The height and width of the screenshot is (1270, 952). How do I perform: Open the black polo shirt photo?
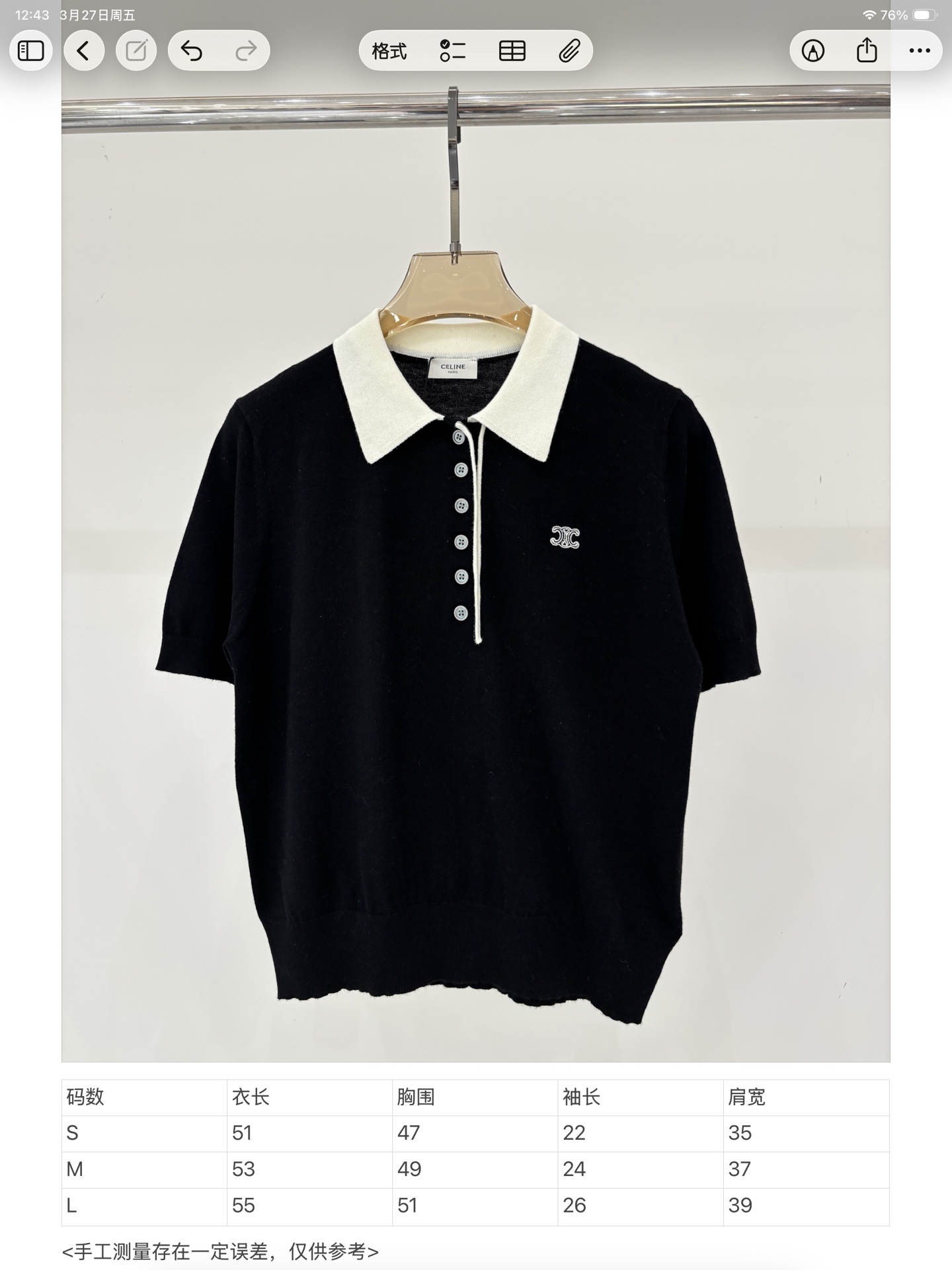(x=476, y=573)
